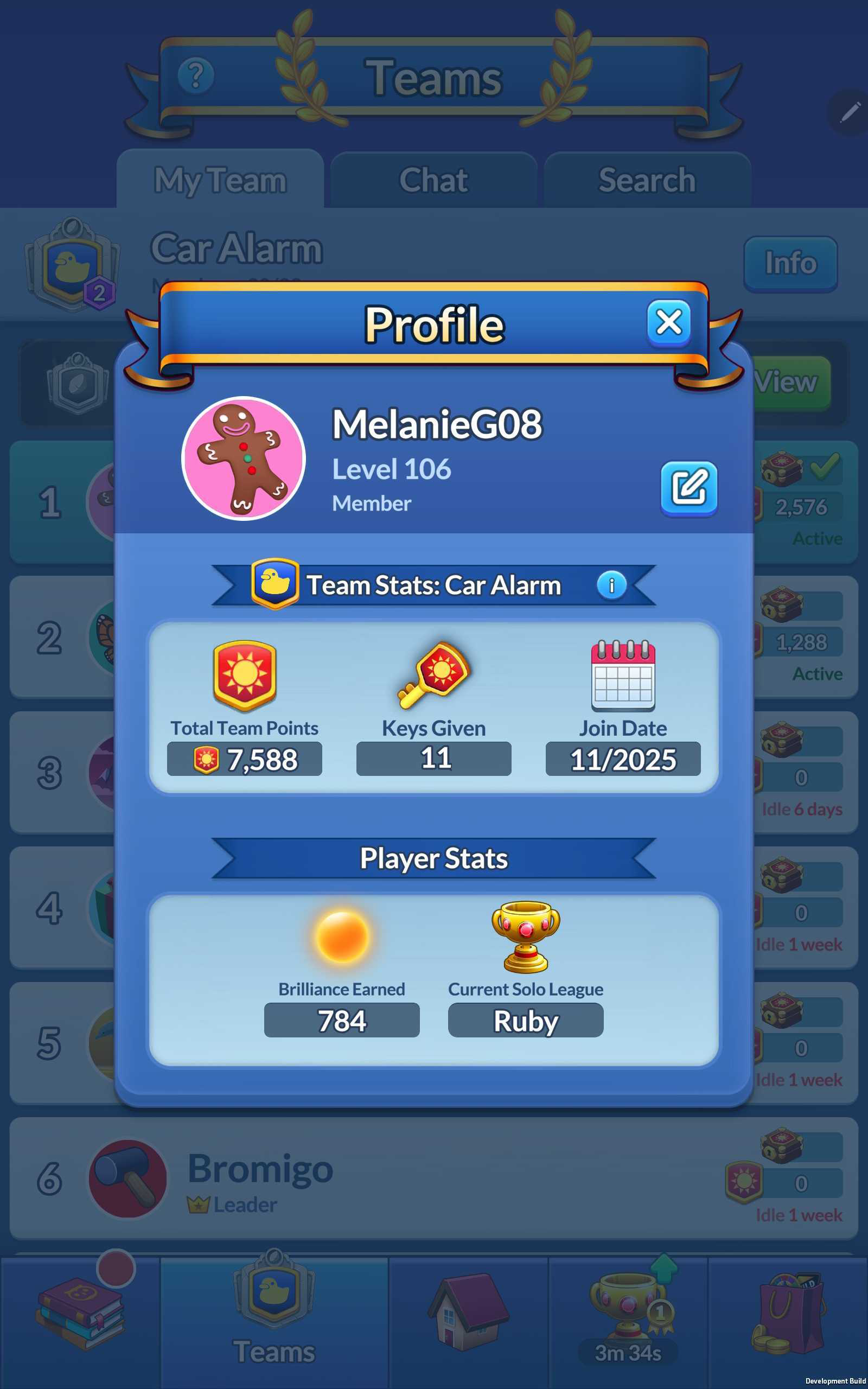Open the Team Stats info icon

coord(611,585)
